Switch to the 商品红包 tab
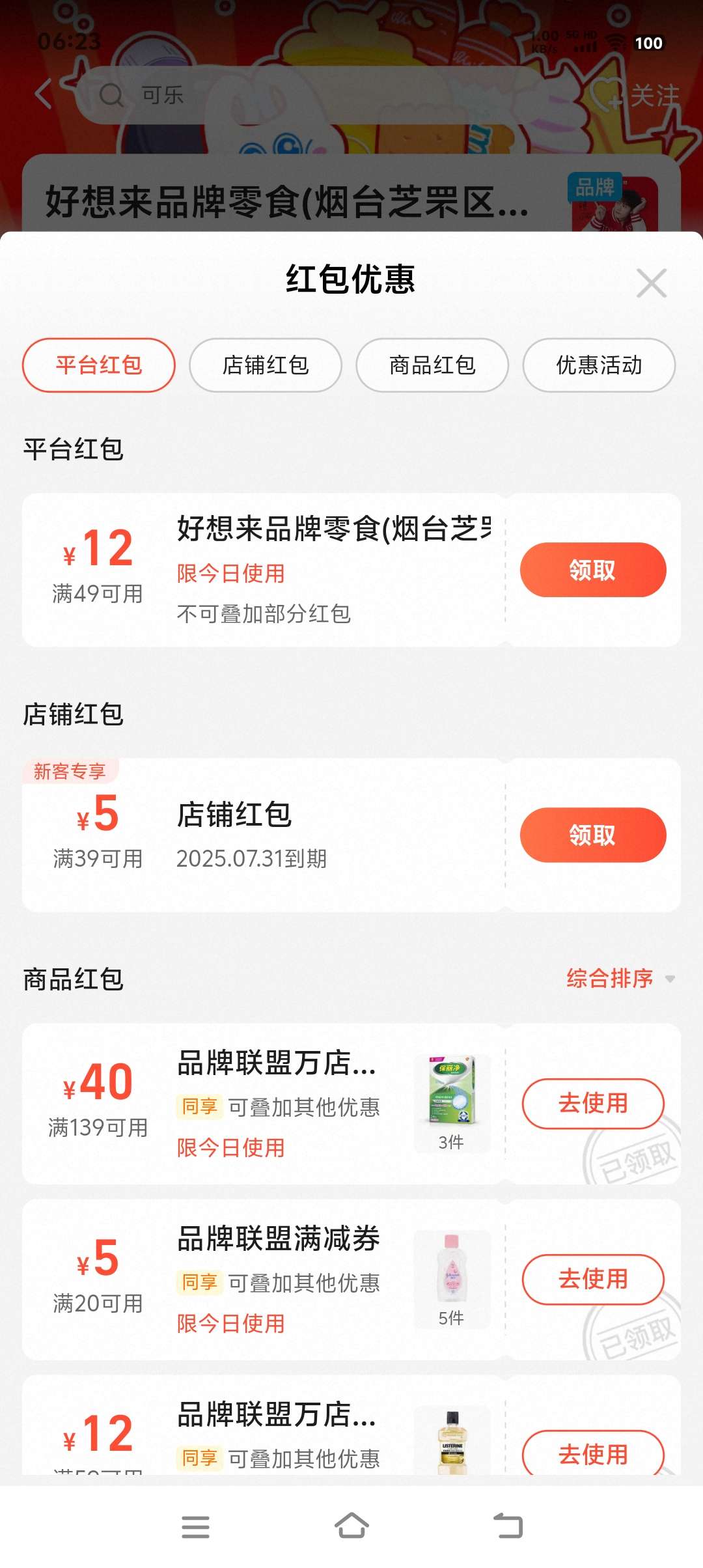The width and height of the screenshot is (703, 1568). click(x=432, y=365)
